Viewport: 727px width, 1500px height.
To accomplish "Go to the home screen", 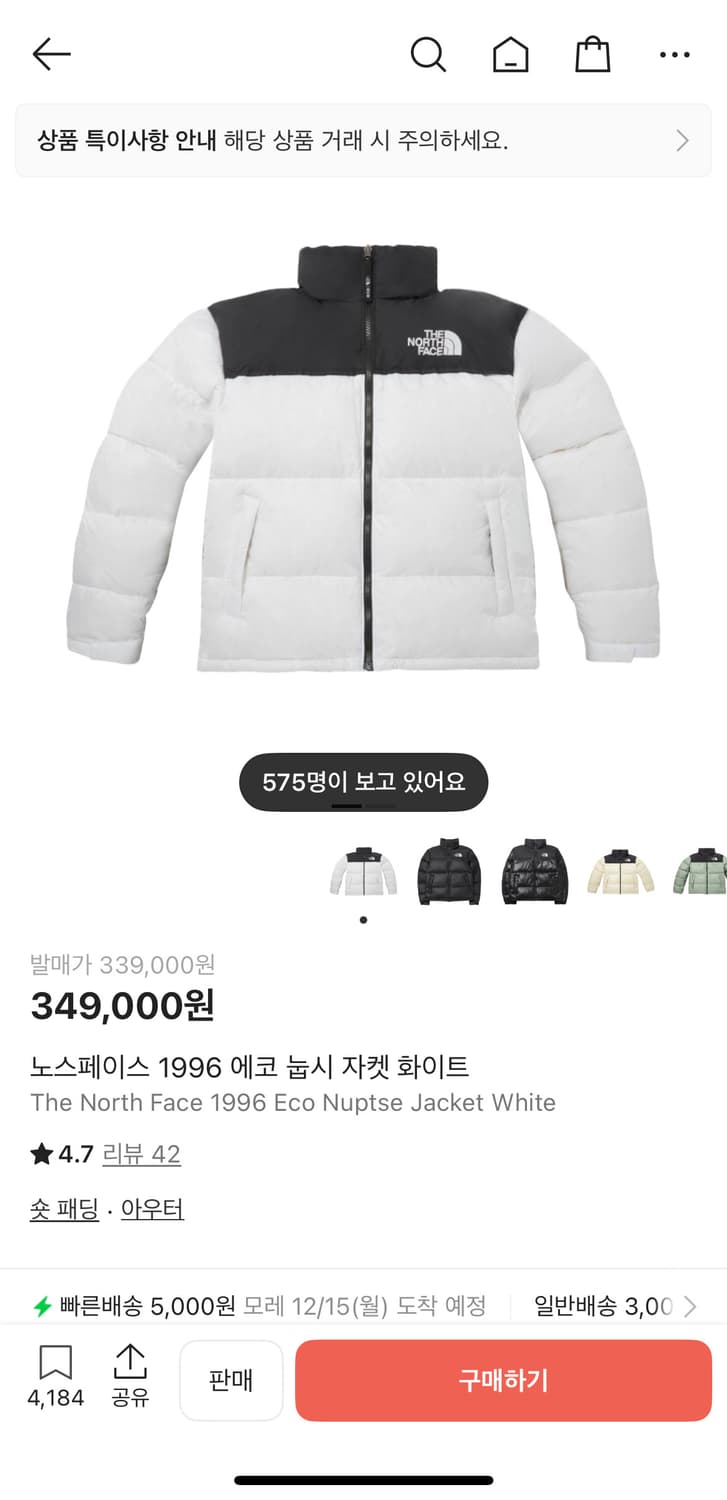I will click(x=510, y=54).
